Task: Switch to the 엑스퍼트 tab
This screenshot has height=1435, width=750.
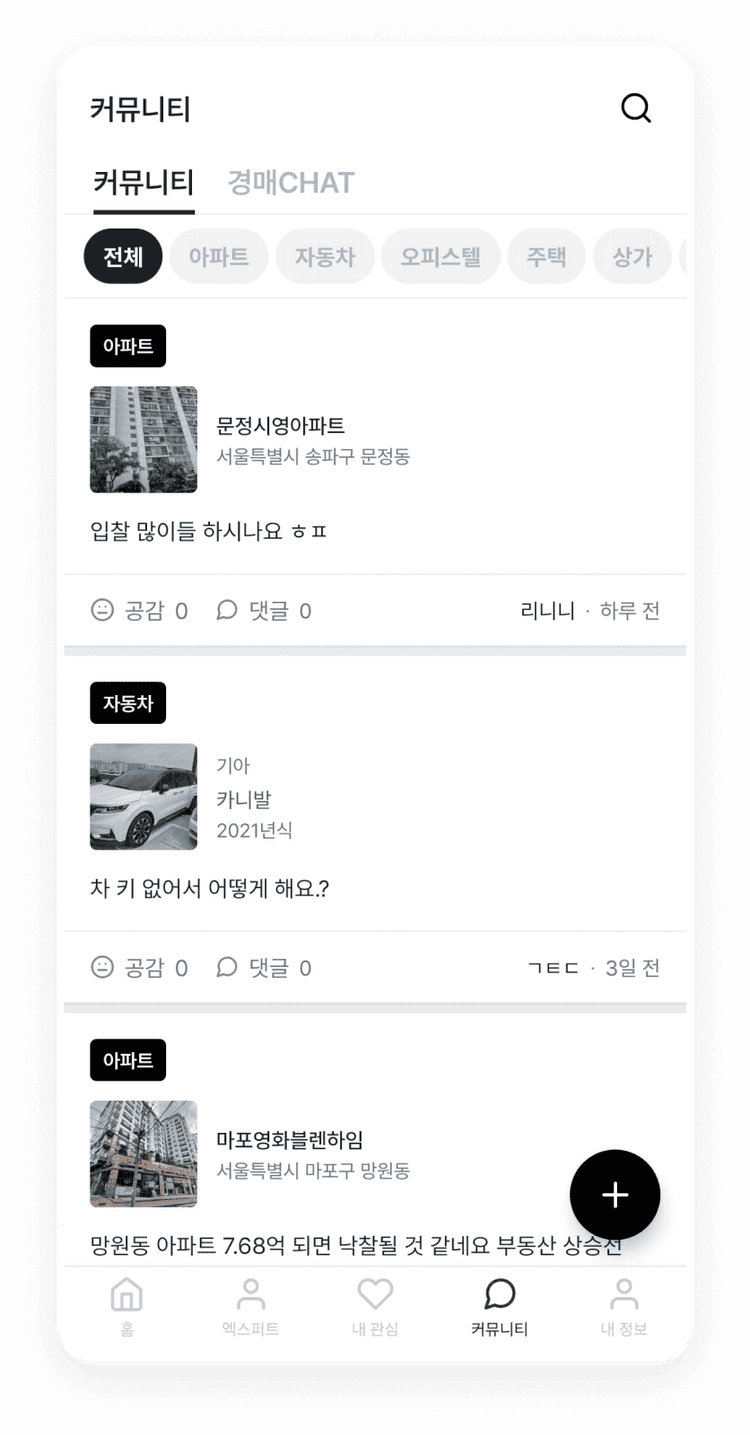Action: coord(251,1306)
